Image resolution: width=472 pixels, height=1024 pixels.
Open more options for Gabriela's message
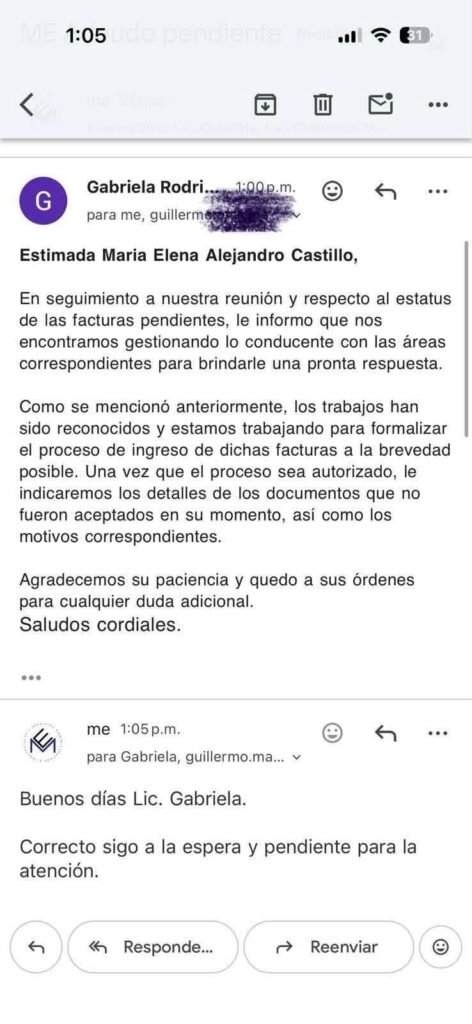[437, 191]
